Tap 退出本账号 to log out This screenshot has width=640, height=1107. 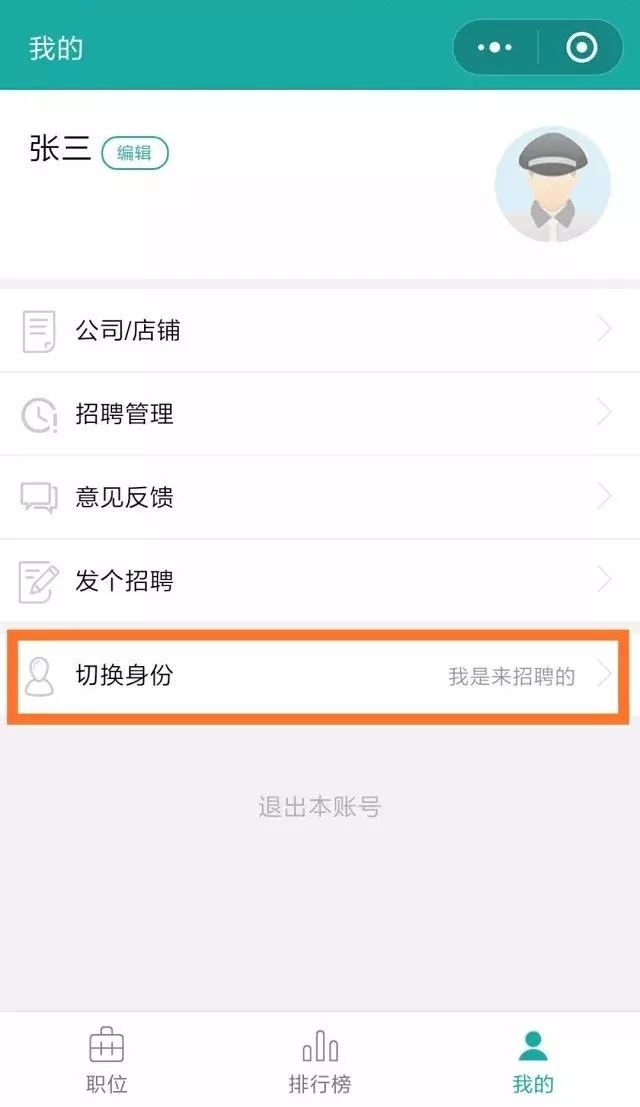320,806
